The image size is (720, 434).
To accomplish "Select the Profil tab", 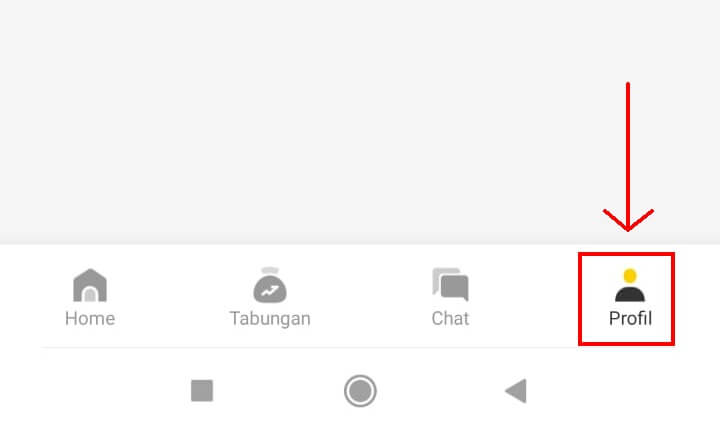I will 629,298.
